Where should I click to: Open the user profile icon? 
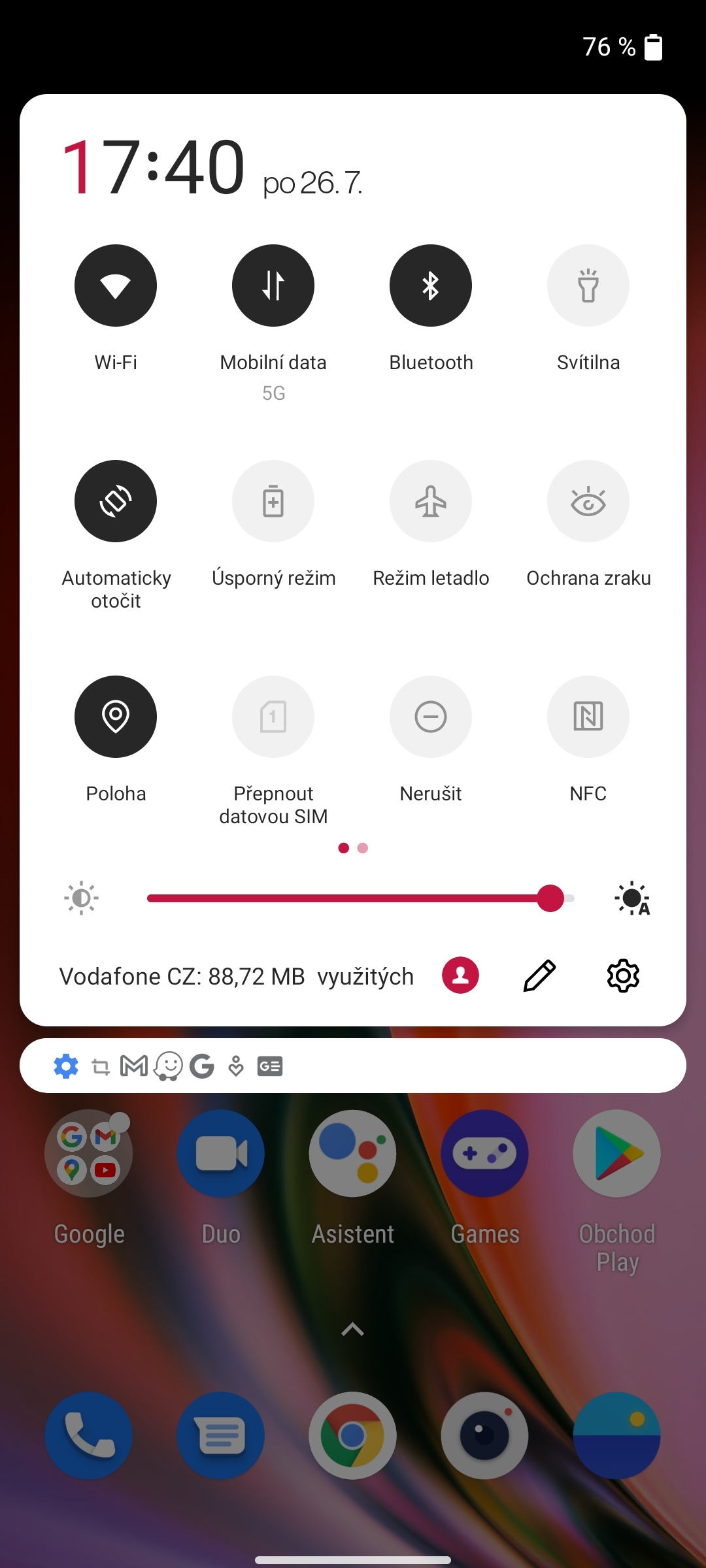click(460, 975)
